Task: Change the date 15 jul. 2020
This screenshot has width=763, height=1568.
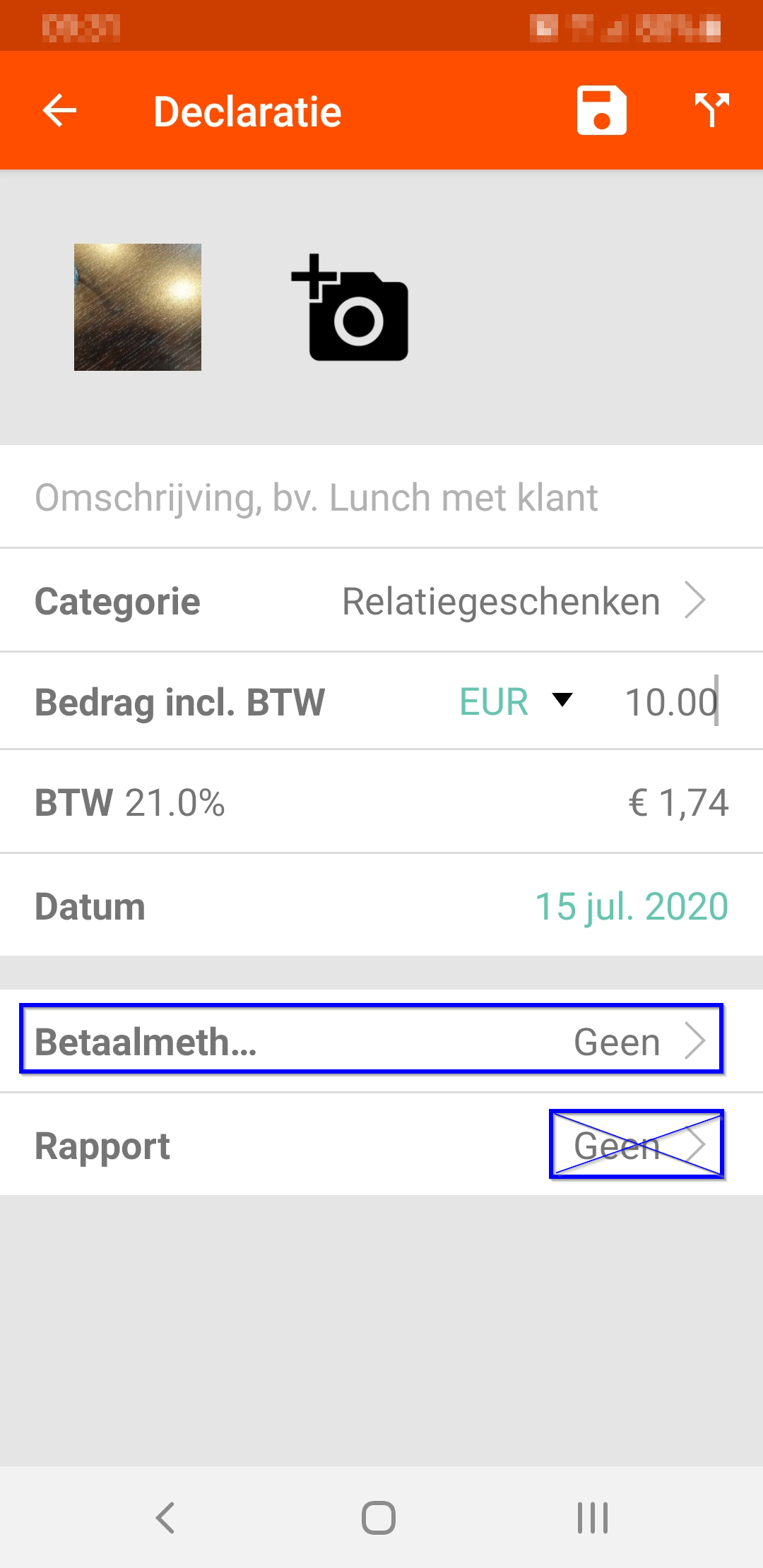Action: point(632,906)
